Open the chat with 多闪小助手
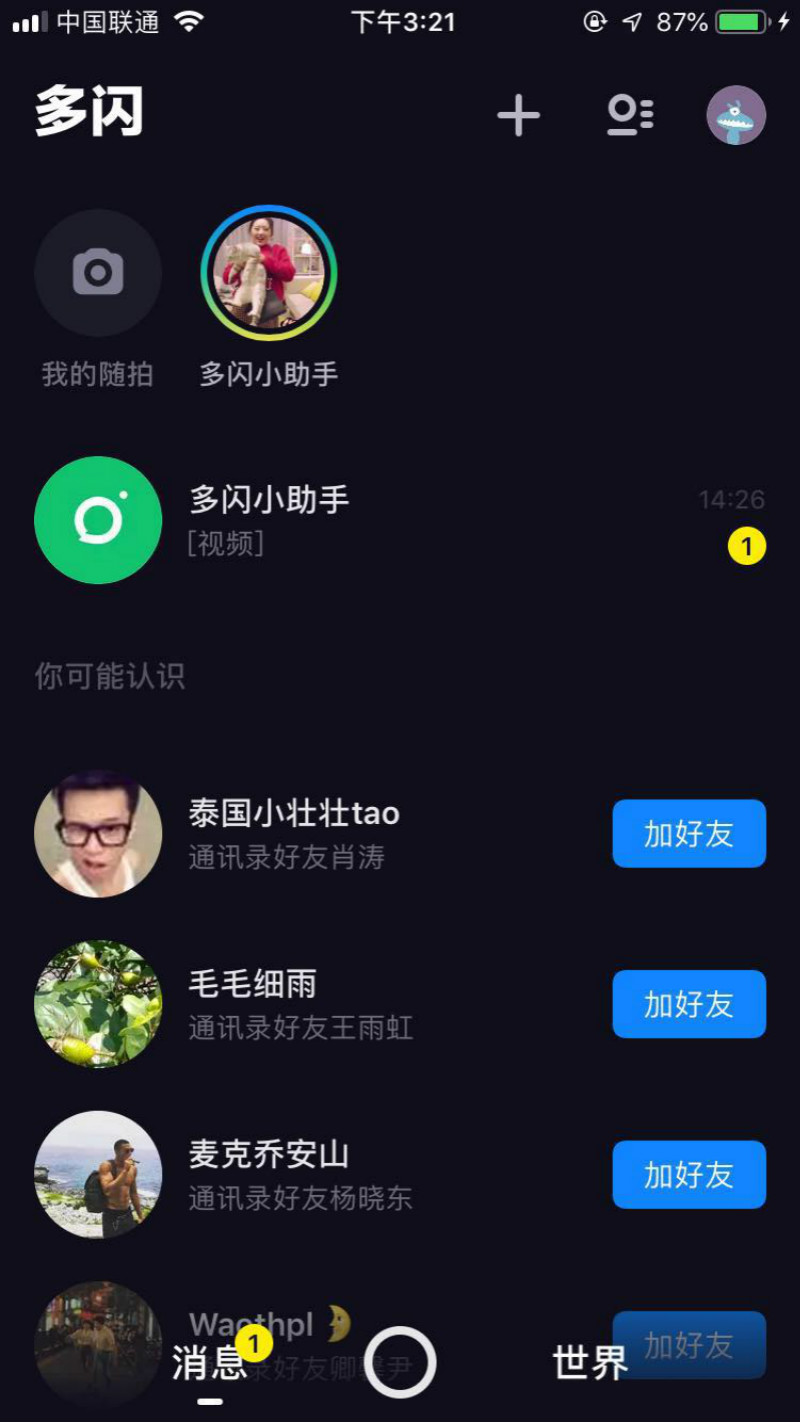 coord(400,520)
